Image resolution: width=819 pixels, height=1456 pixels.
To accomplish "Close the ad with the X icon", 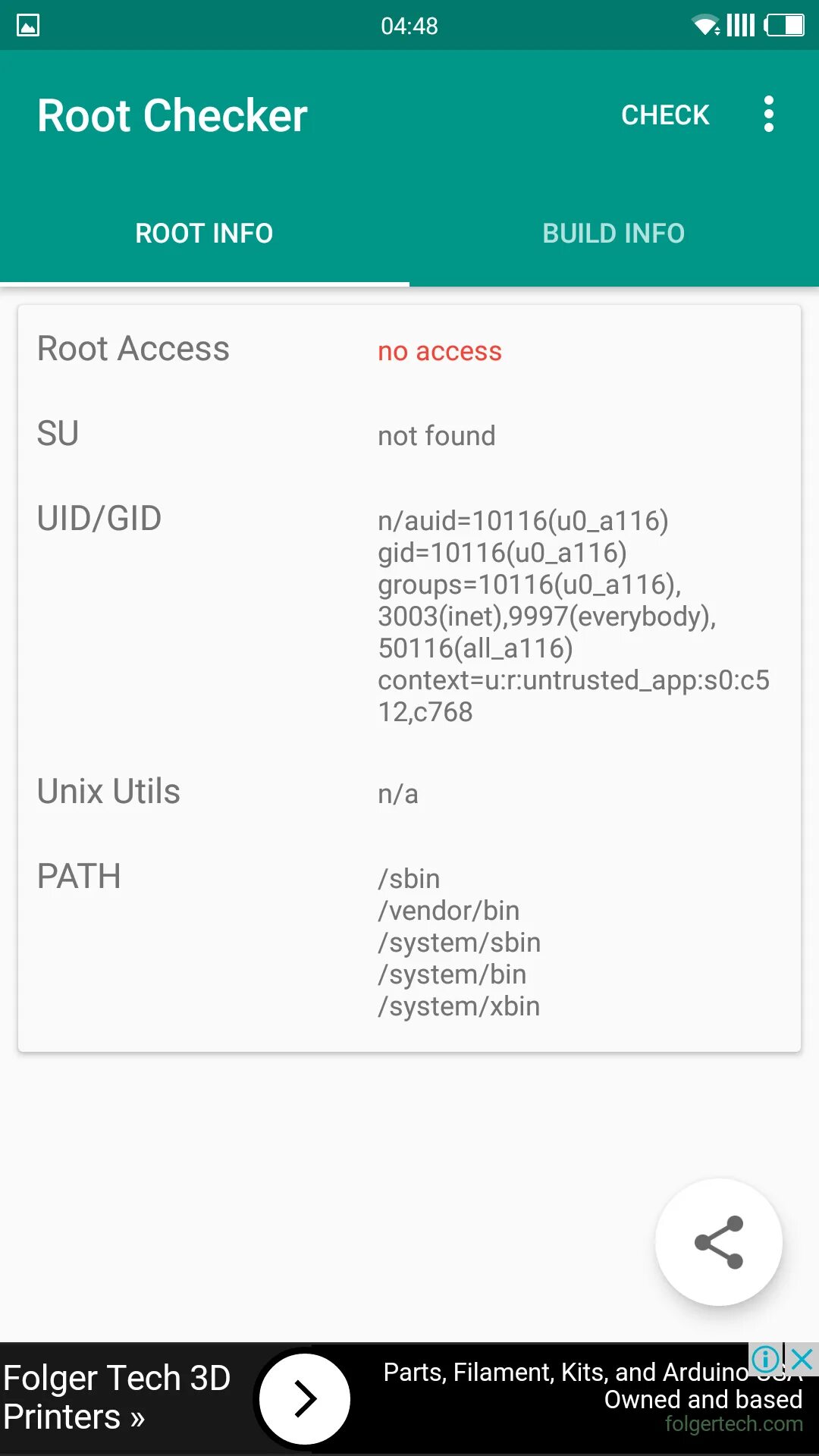I will (801, 1359).
